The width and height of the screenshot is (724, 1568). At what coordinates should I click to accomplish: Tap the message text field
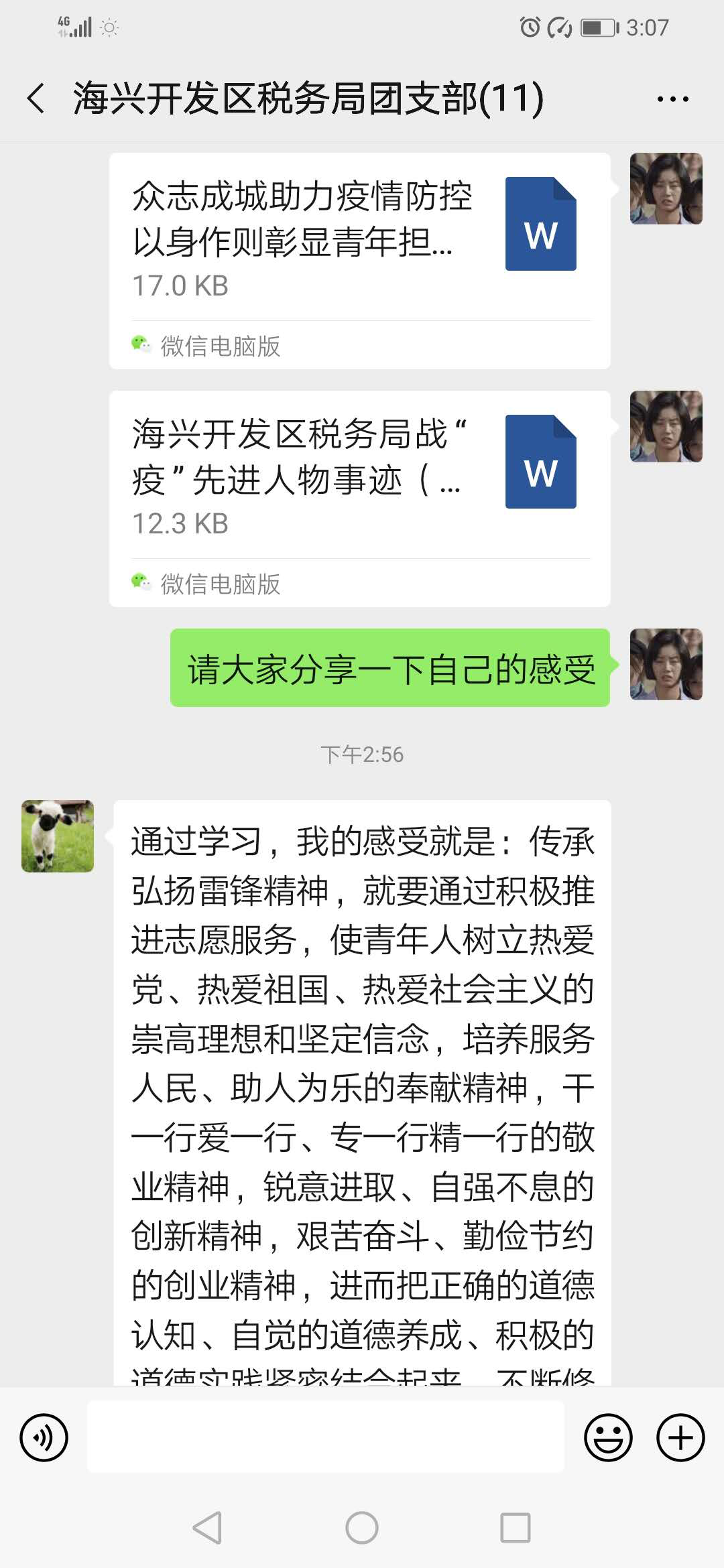click(326, 1437)
